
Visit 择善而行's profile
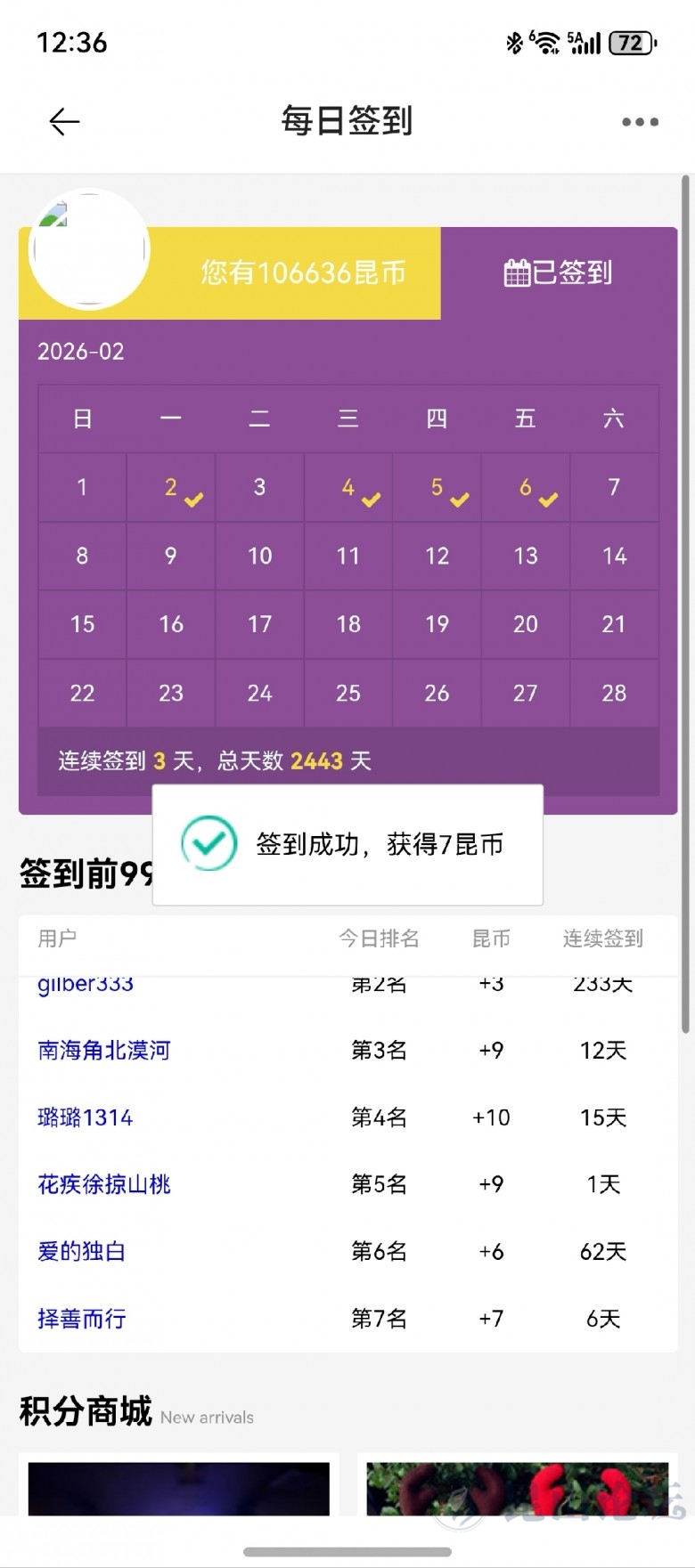(x=82, y=1319)
